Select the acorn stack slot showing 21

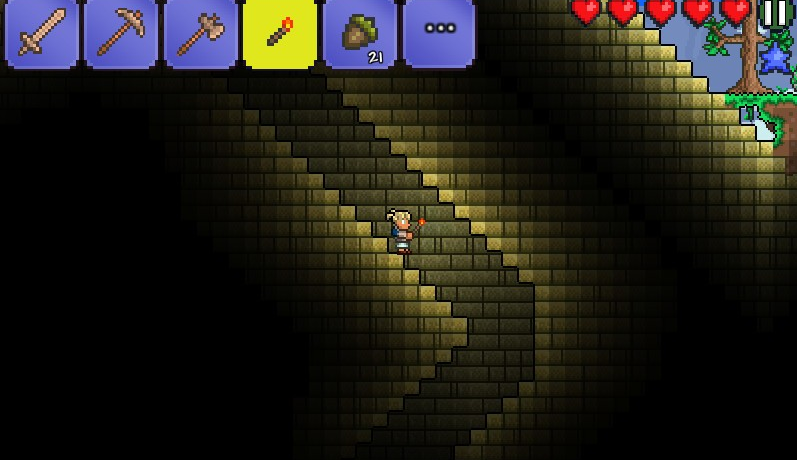click(359, 33)
